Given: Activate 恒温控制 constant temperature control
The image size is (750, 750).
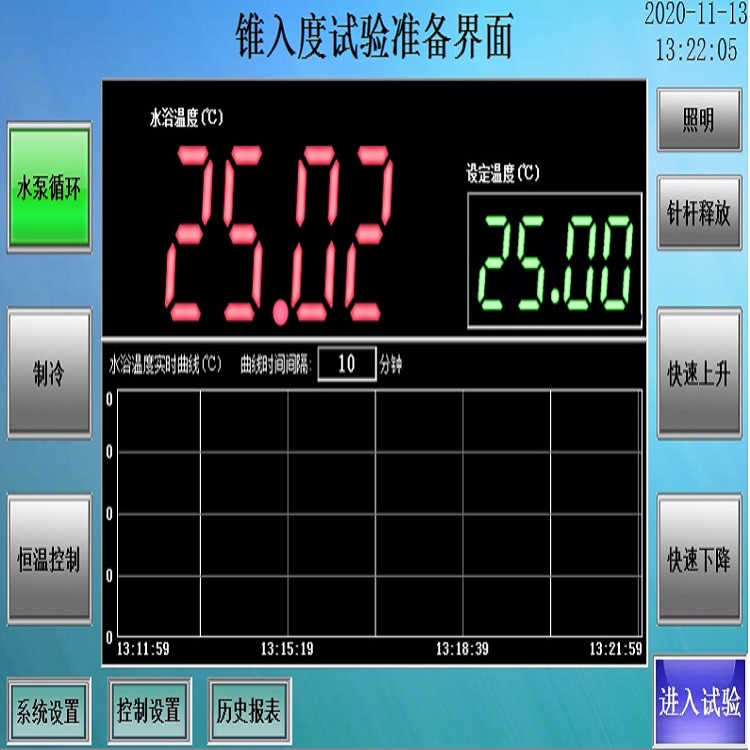Looking at the screenshot, I should pos(49,559).
